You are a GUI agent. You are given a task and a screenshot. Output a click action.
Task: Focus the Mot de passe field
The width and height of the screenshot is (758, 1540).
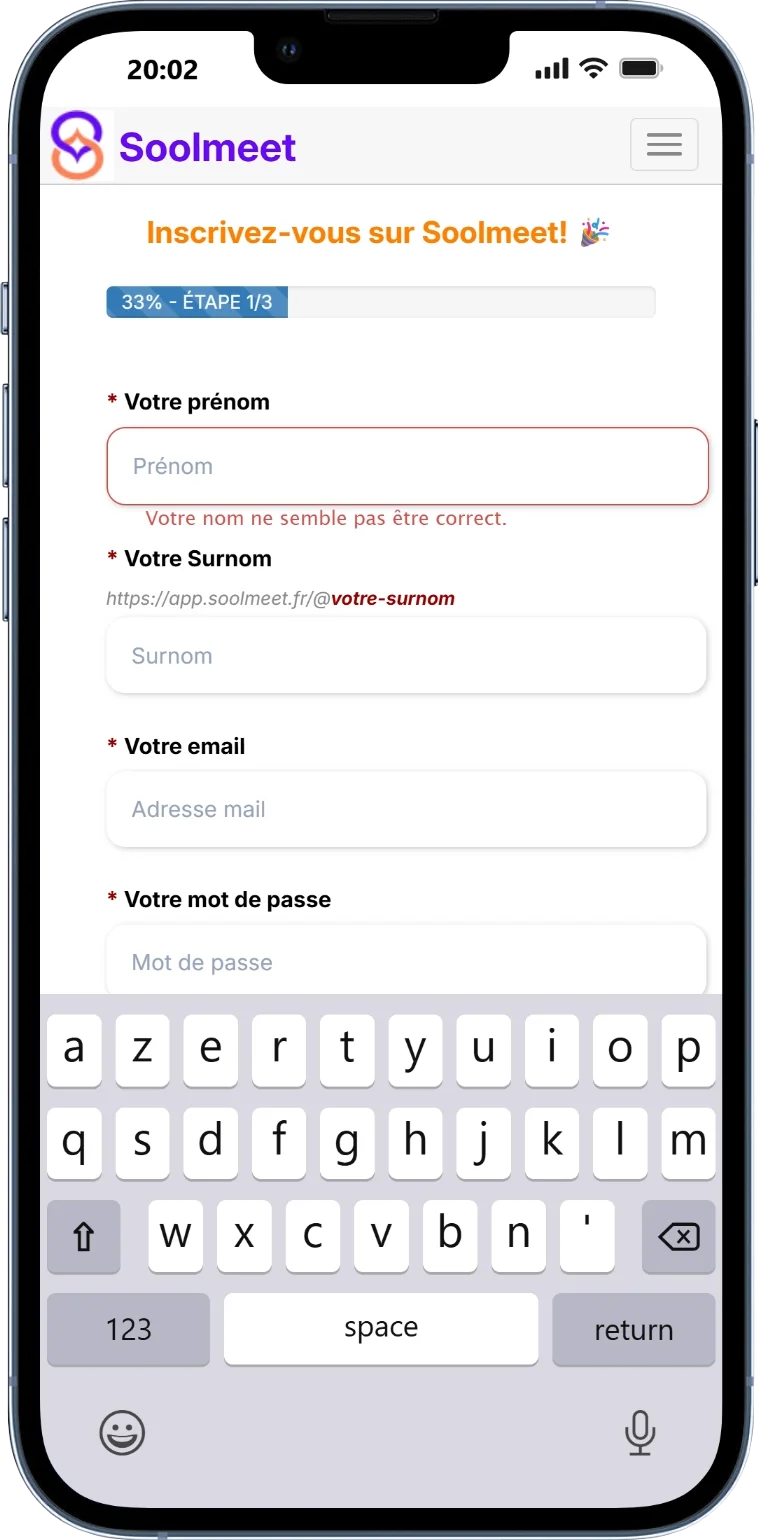406,961
